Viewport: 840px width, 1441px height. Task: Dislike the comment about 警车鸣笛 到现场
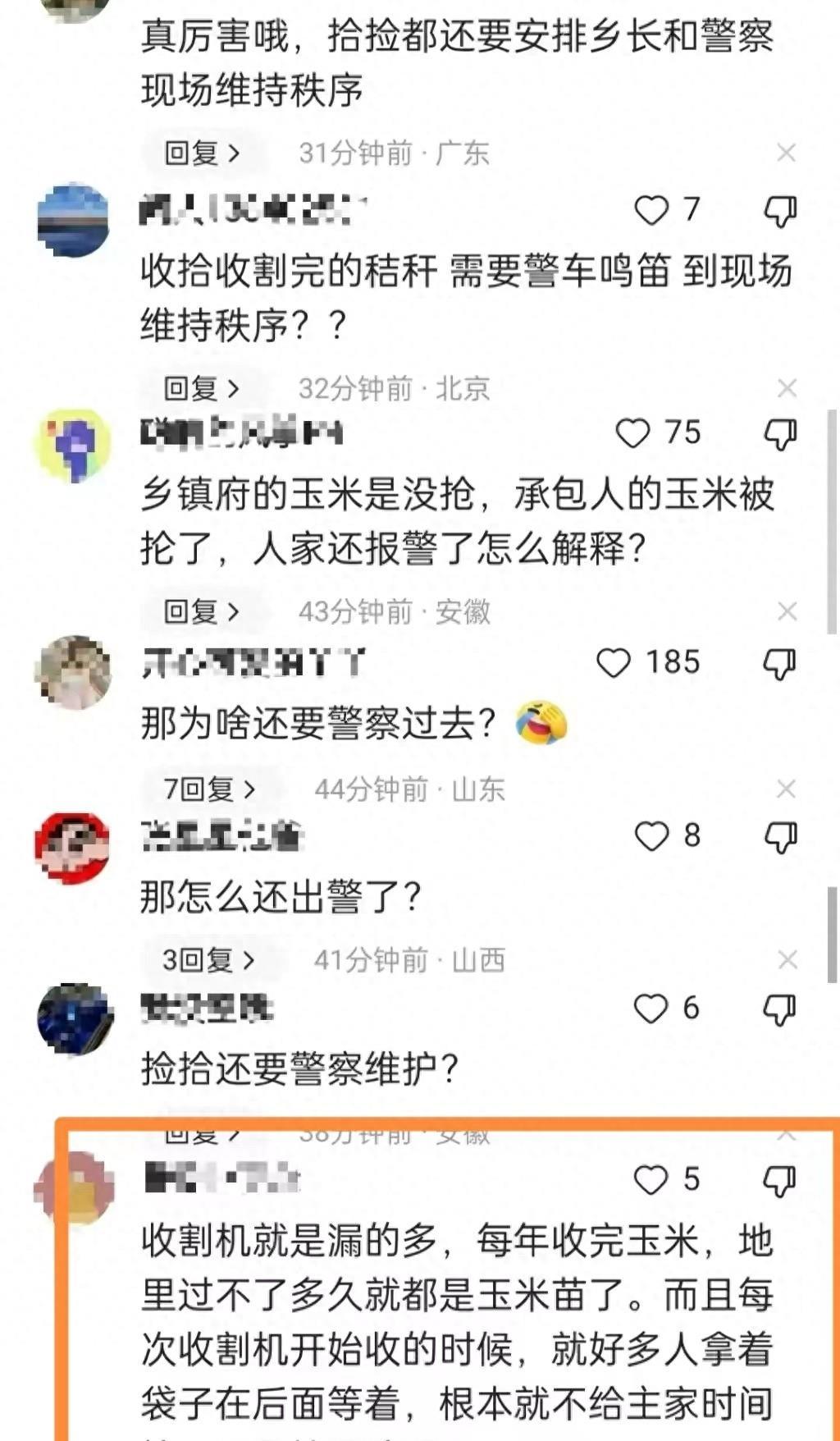pyautogui.click(x=779, y=211)
